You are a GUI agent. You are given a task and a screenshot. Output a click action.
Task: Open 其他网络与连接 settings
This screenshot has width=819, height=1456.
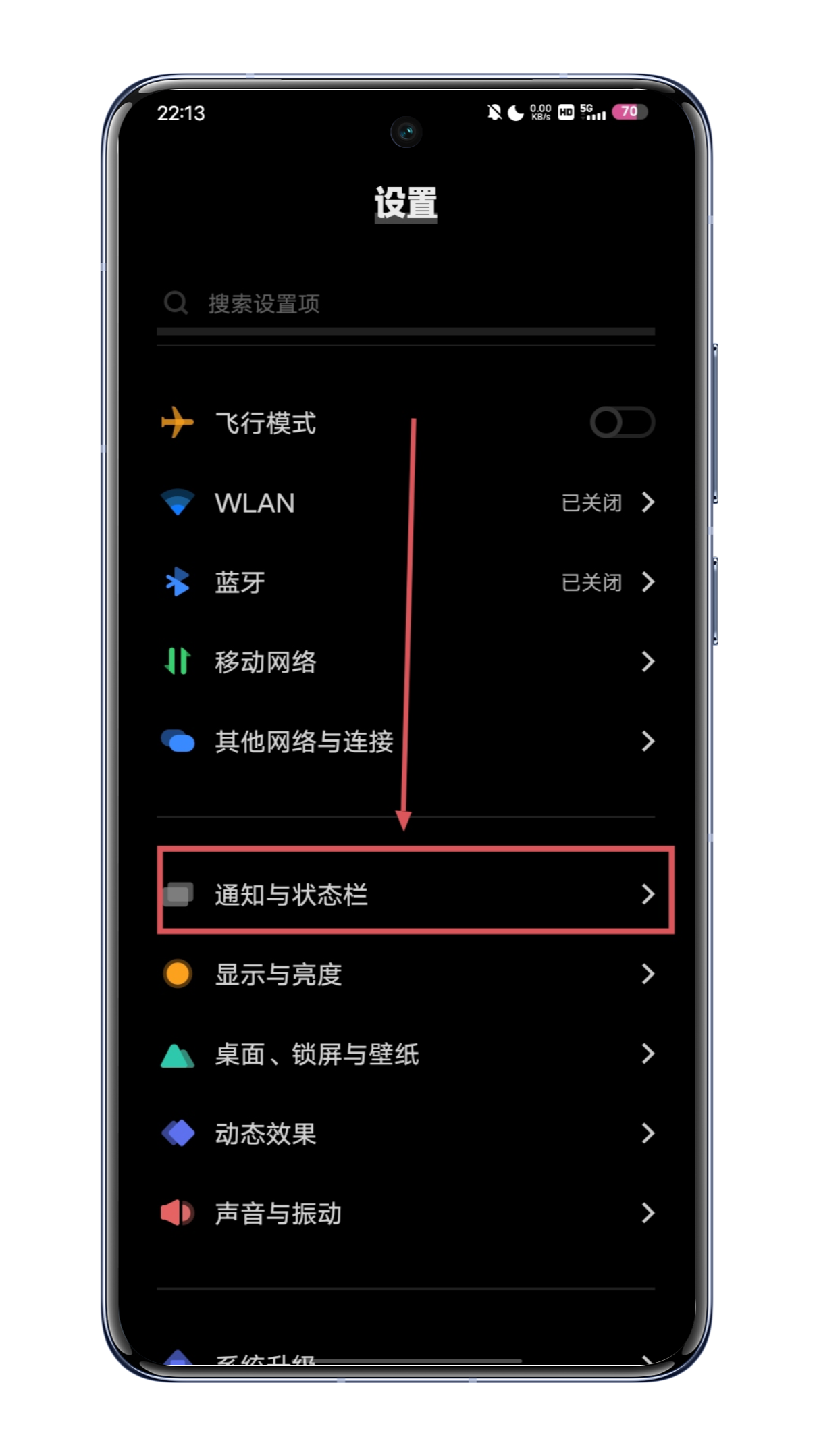[x=405, y=742]
